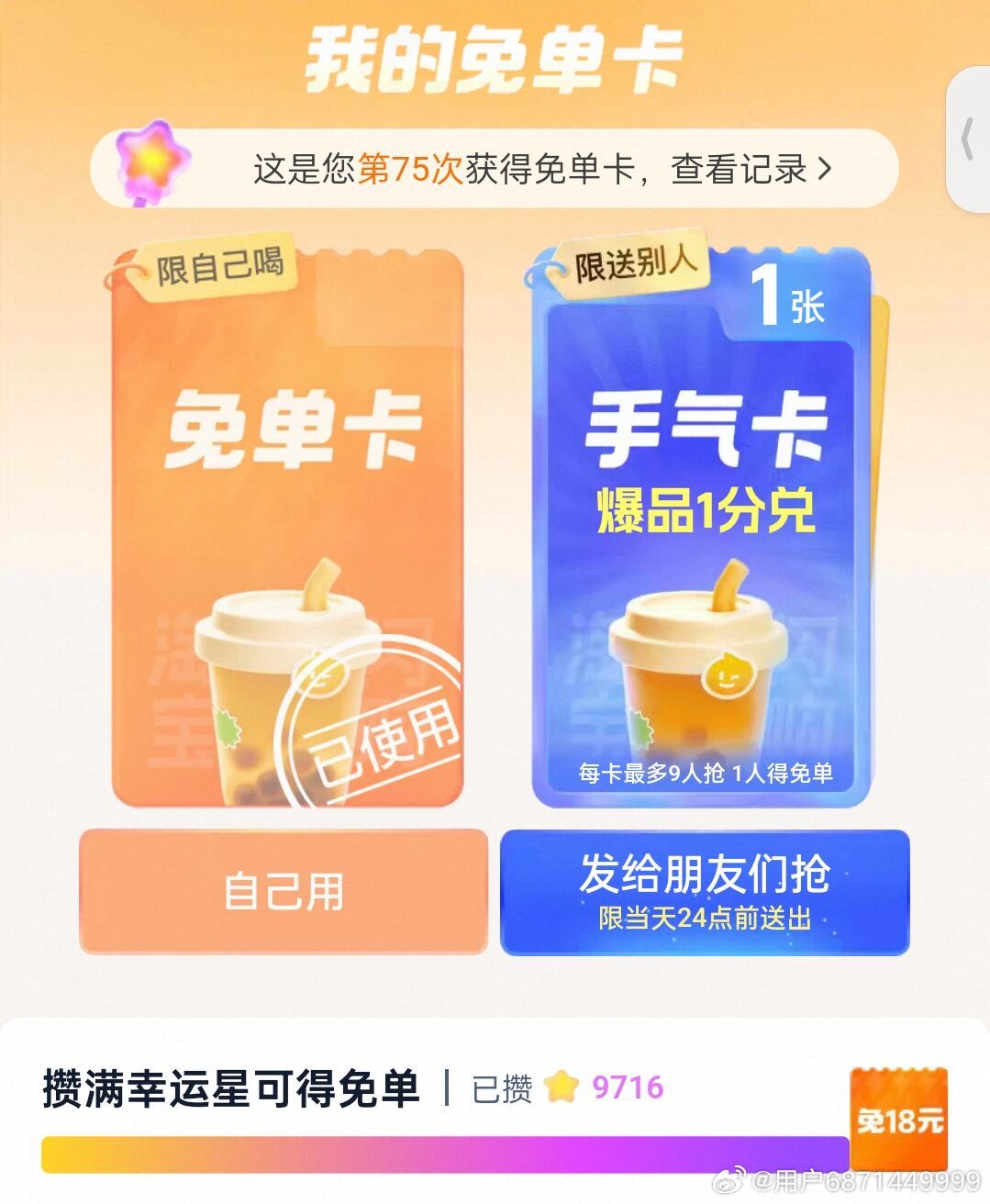Open the 免18元 coupon reward
Viewport: 990px width, 1204px height.
coord(898,1118)
